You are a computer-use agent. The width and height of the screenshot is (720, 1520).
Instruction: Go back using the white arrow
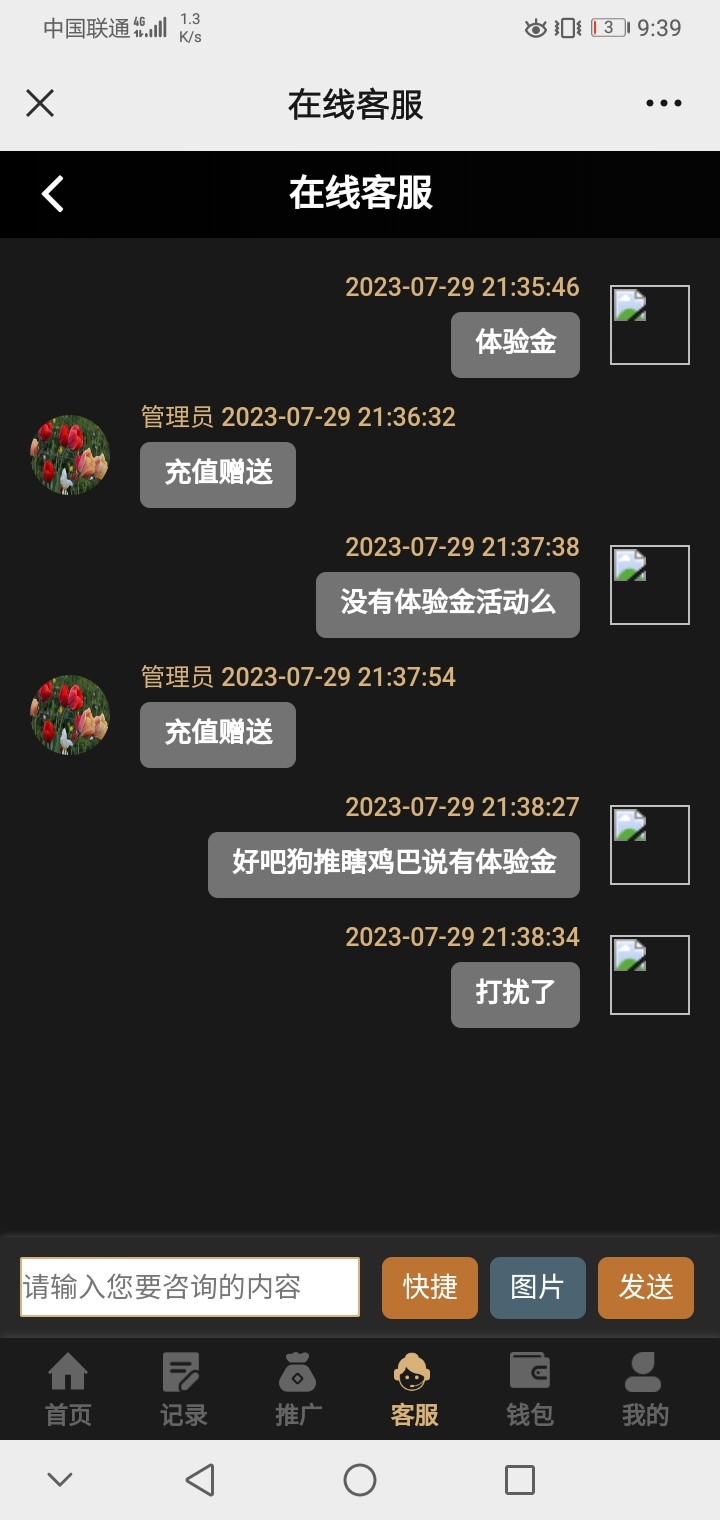click(53, 193)
